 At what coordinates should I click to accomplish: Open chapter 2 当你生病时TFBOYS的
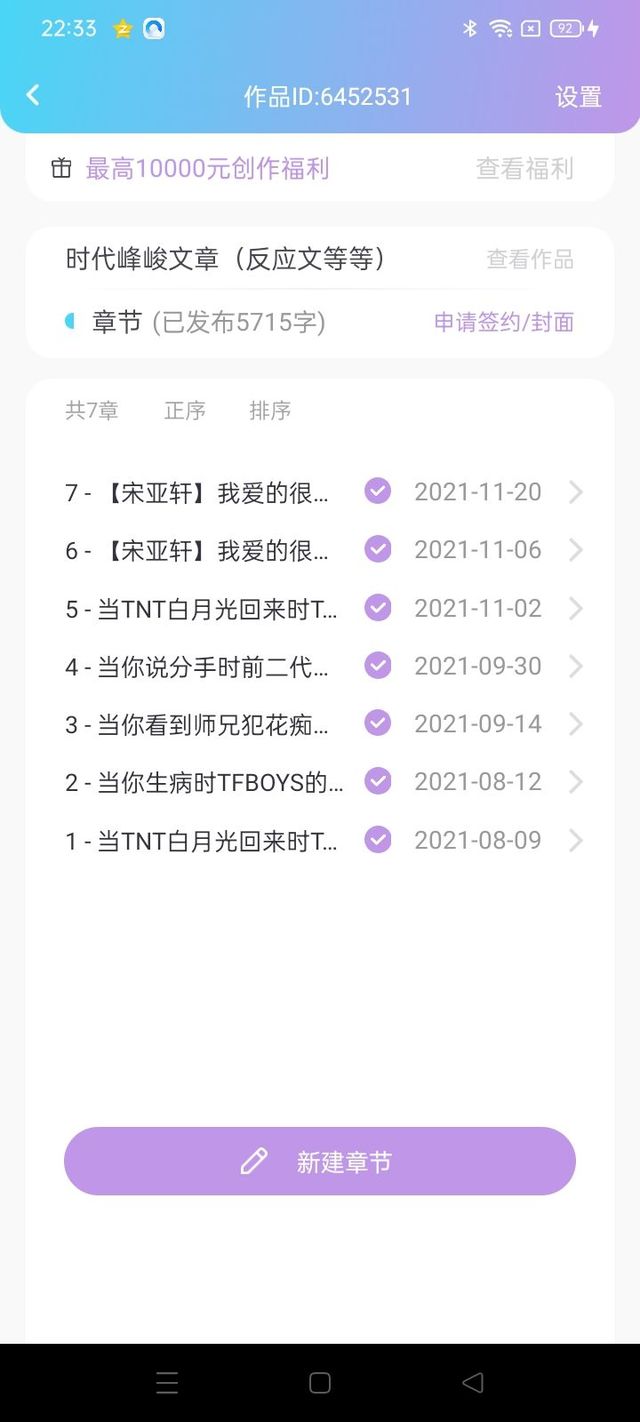[320, 782]
